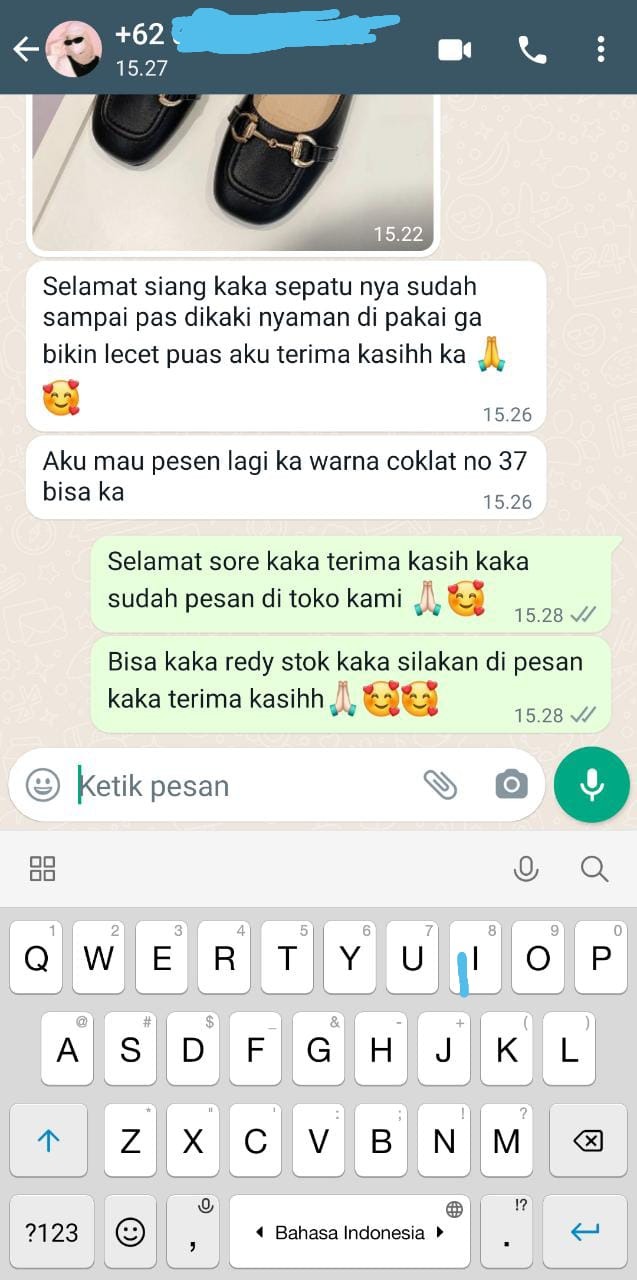Open the camera from message box

point(511,785)
